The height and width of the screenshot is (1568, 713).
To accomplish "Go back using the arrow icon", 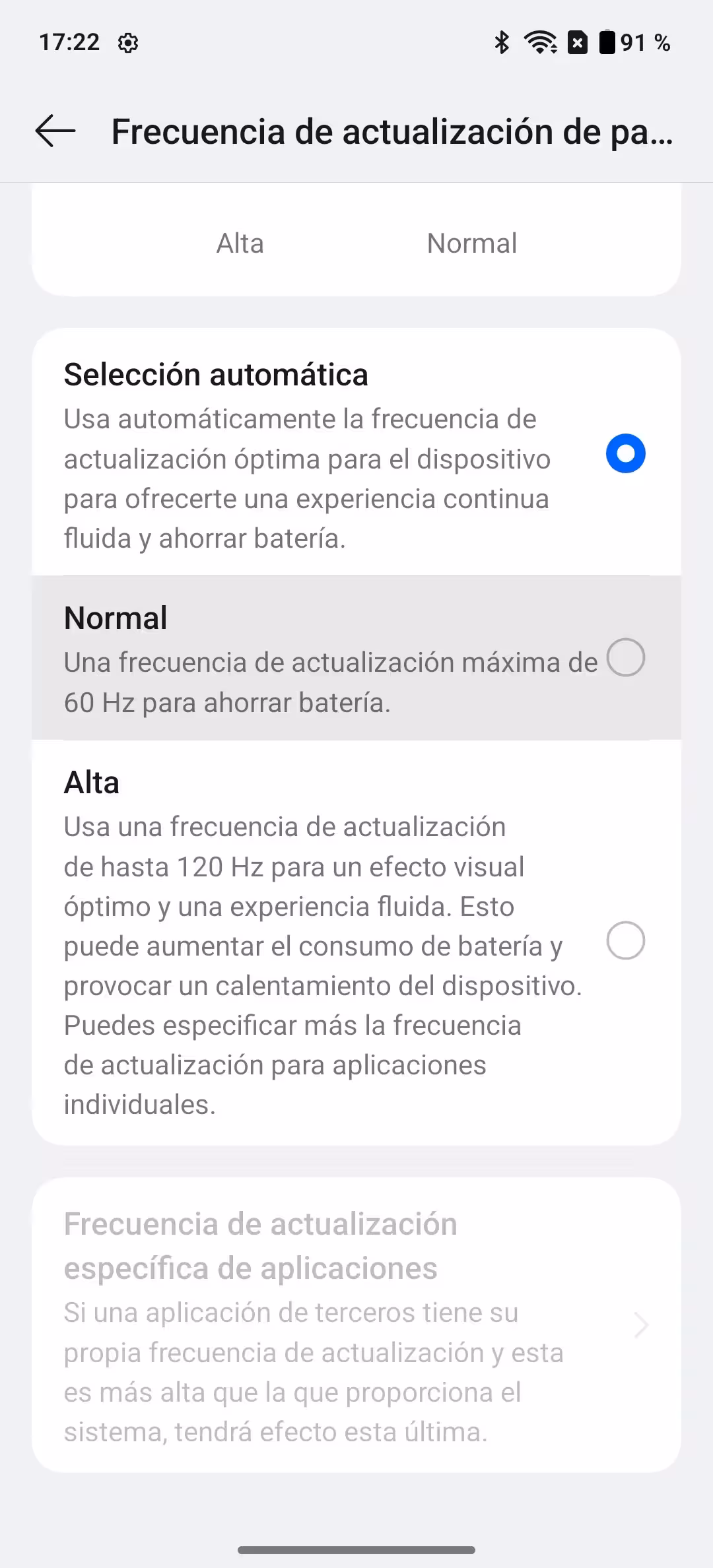I will pos(55,131).
